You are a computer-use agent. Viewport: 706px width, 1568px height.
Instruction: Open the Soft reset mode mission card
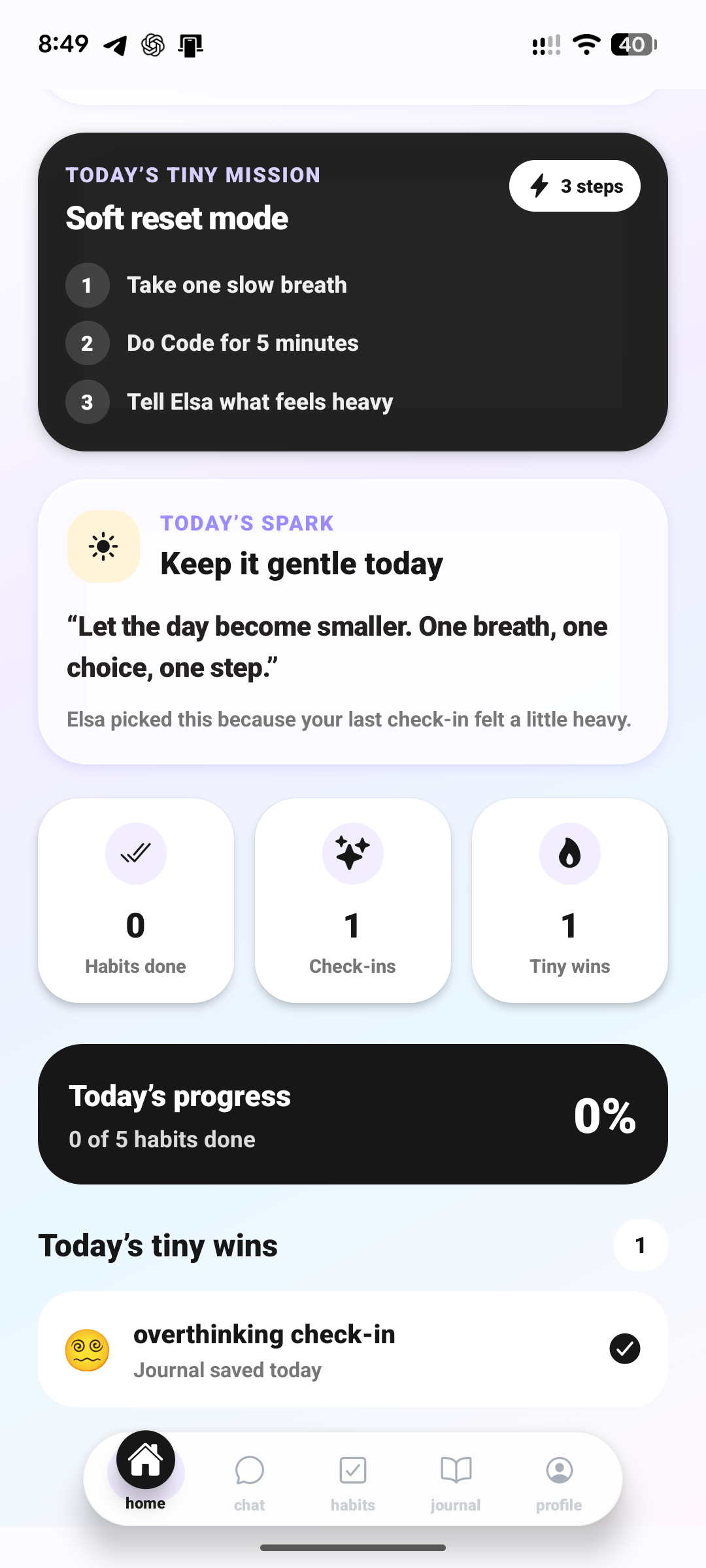click(353, 292)
